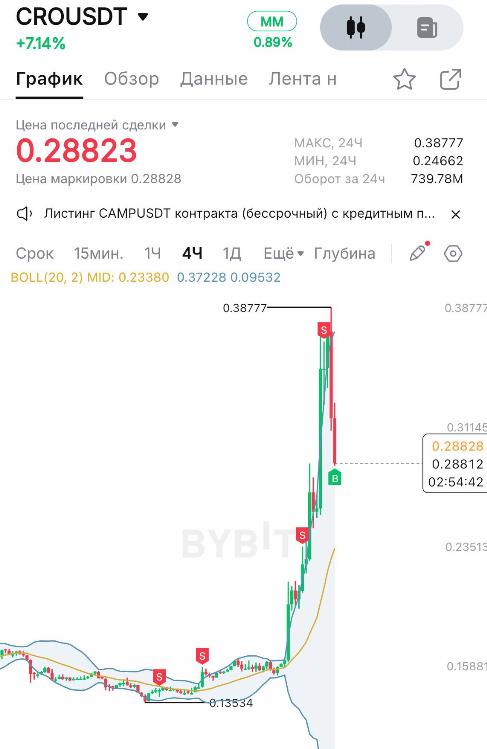Tap the MM 0.89% badge
The image size is (487, 749).
(272, 31)
